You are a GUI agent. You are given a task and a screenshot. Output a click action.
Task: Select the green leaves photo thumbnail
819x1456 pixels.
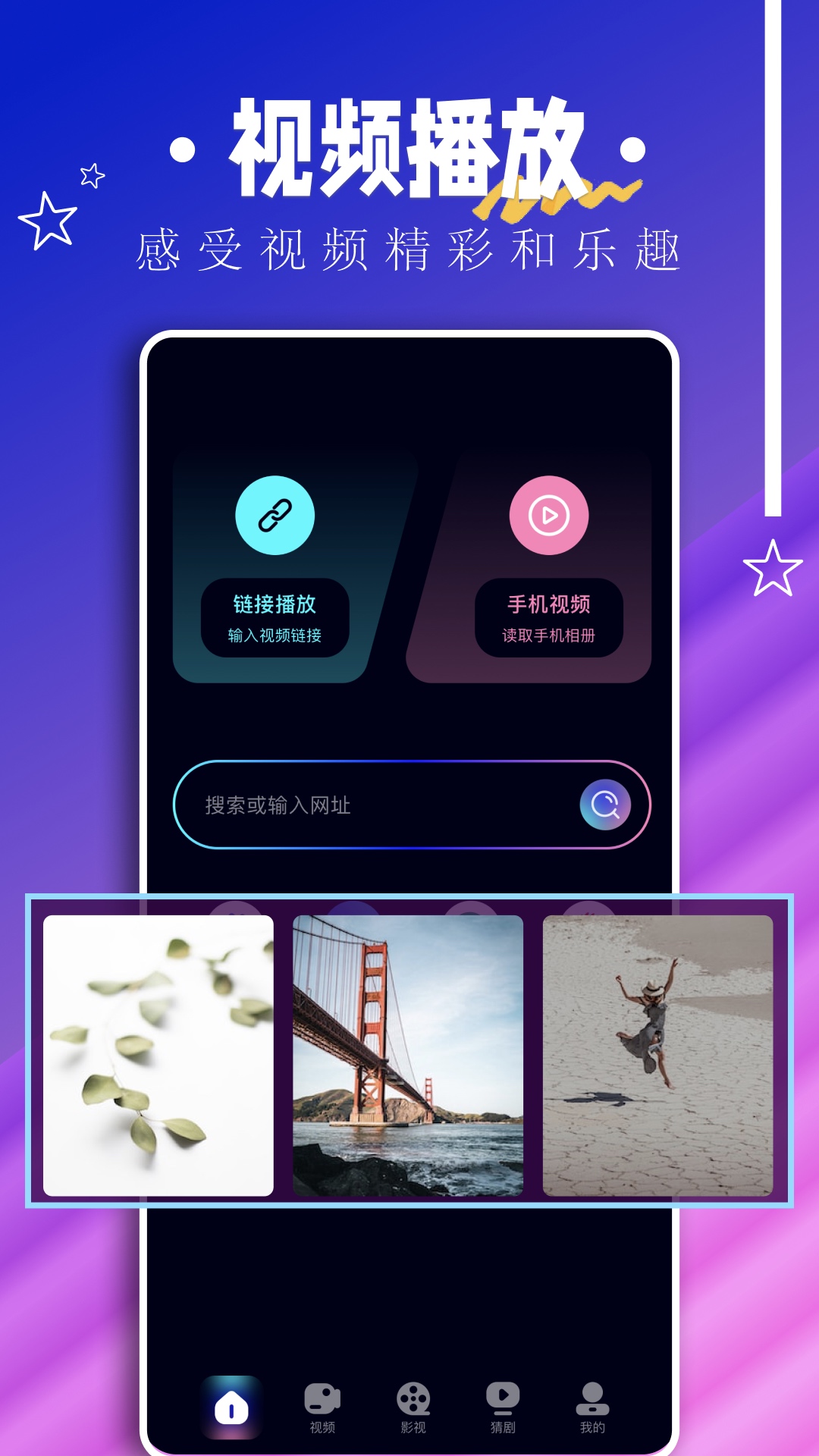click(x=157, y=1049)
